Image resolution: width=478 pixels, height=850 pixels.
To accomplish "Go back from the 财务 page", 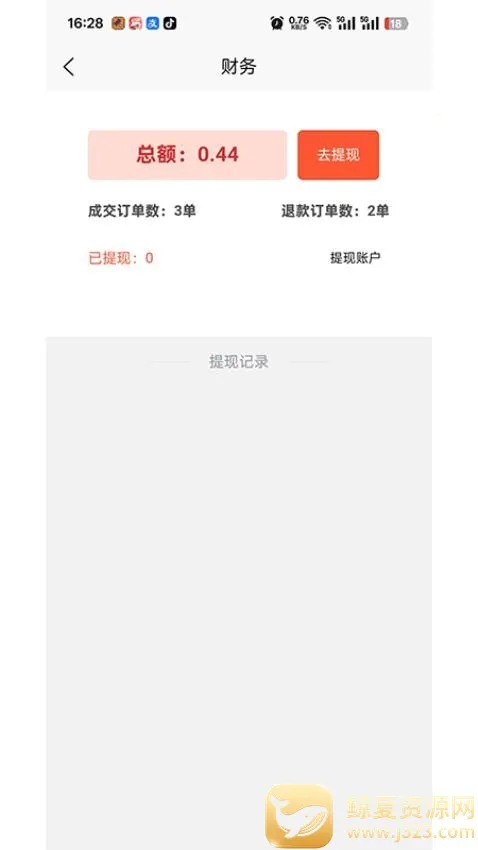I will click(68, 67).
